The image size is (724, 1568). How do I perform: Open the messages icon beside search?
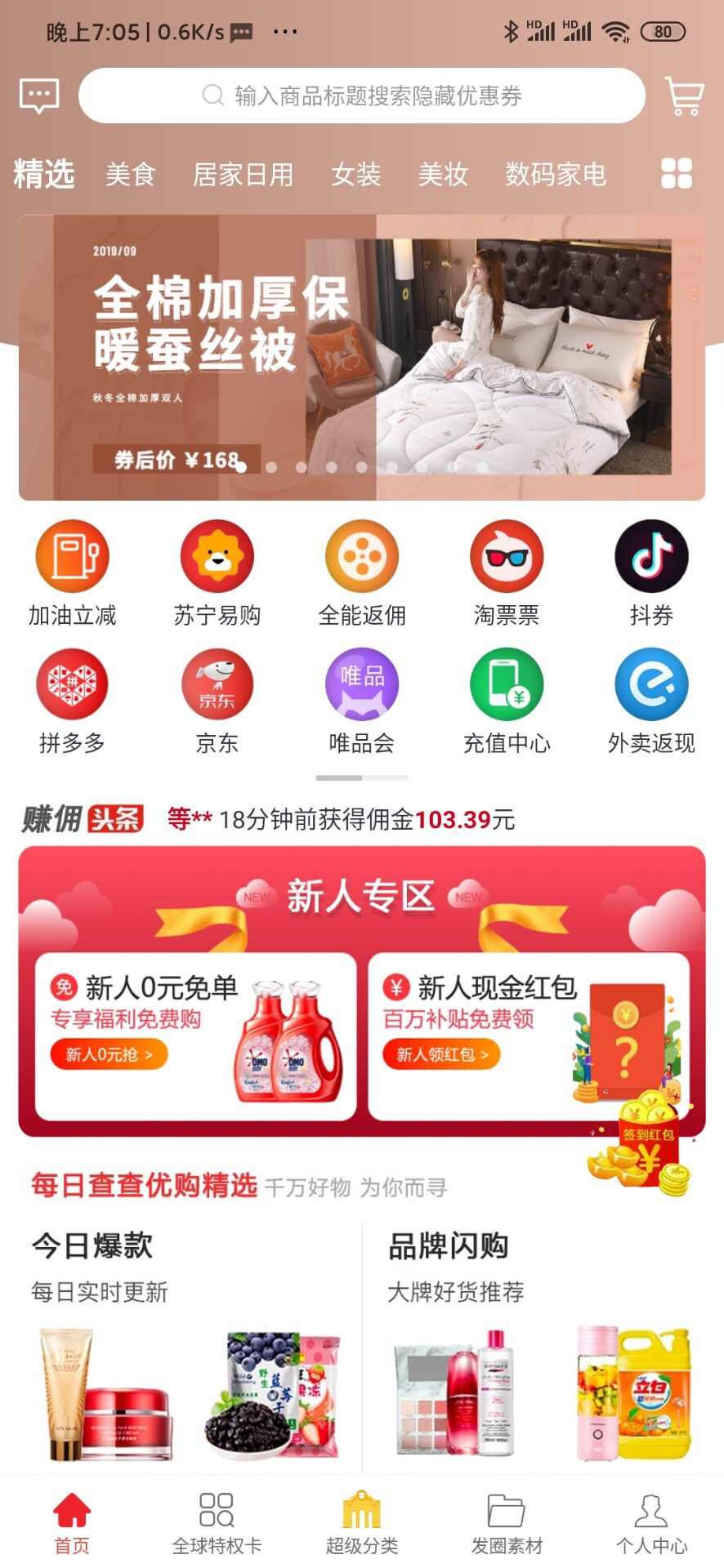[x=38, y=96]
